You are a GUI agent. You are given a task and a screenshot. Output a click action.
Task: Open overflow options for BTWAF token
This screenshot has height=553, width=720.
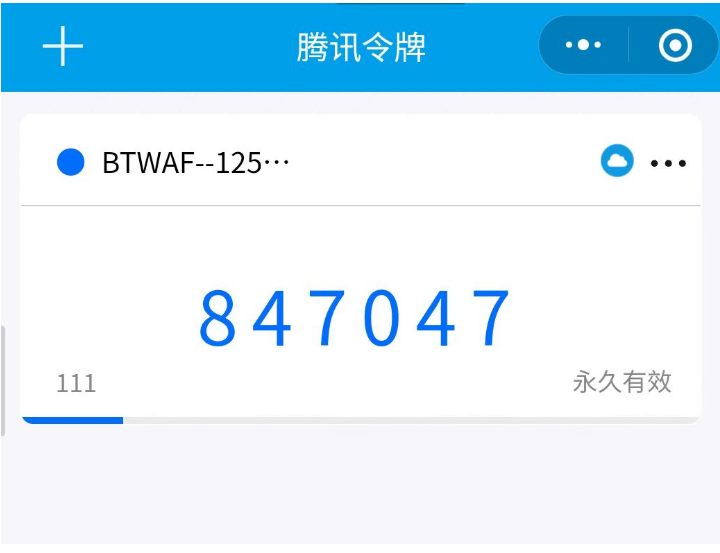(668, 163)
